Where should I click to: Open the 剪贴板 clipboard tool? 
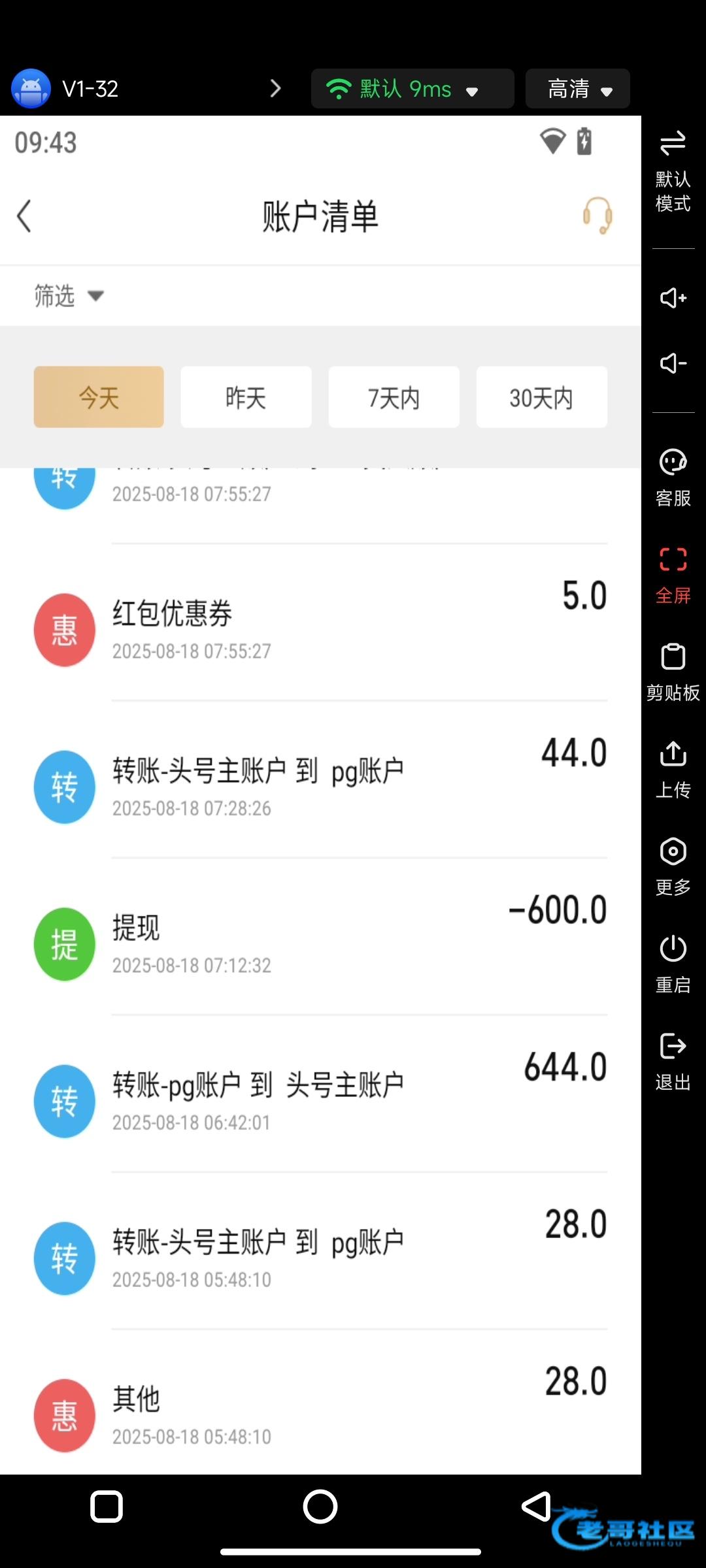(x=673, y=672)
